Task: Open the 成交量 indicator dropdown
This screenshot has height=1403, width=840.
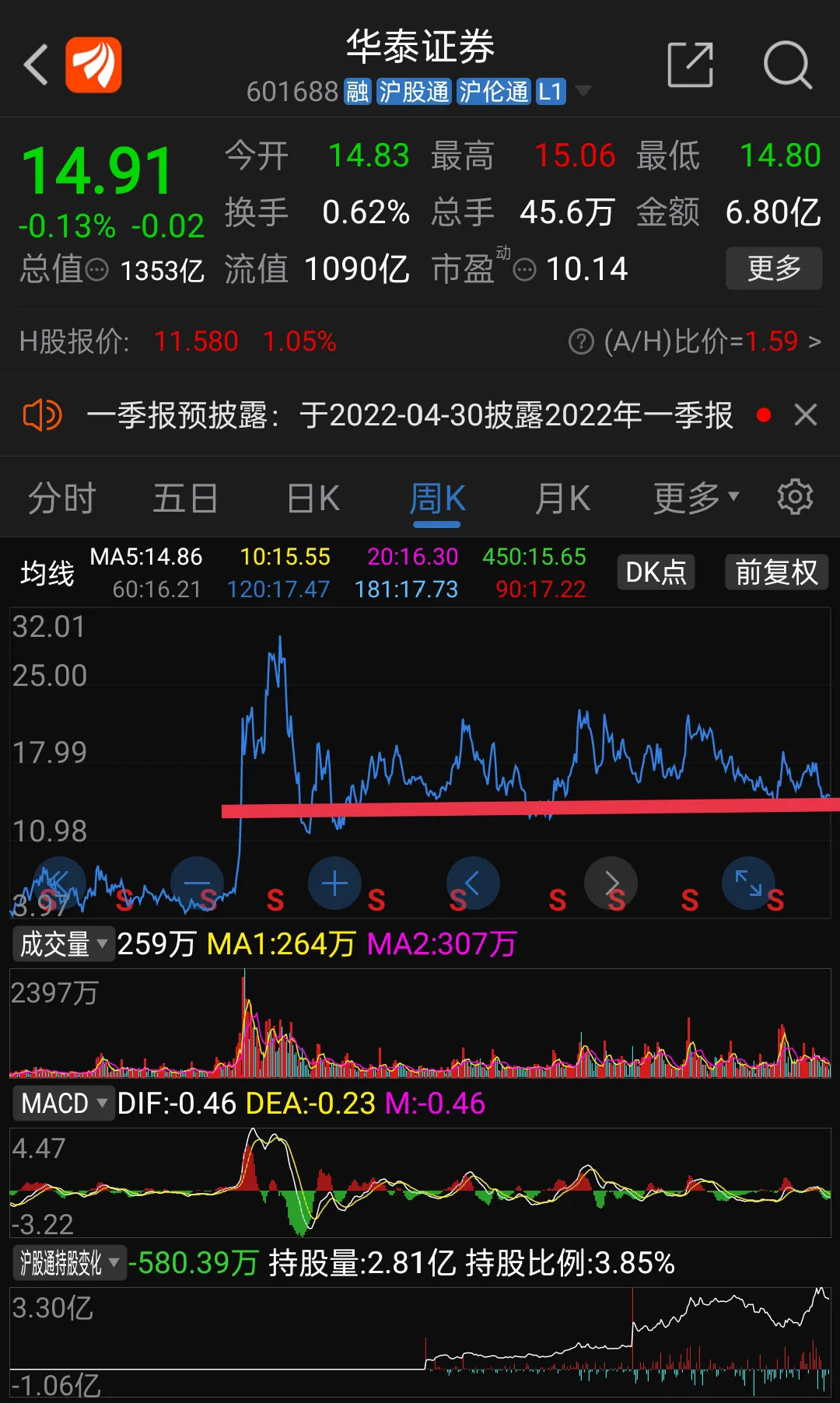Action: [x=64, y=944]
